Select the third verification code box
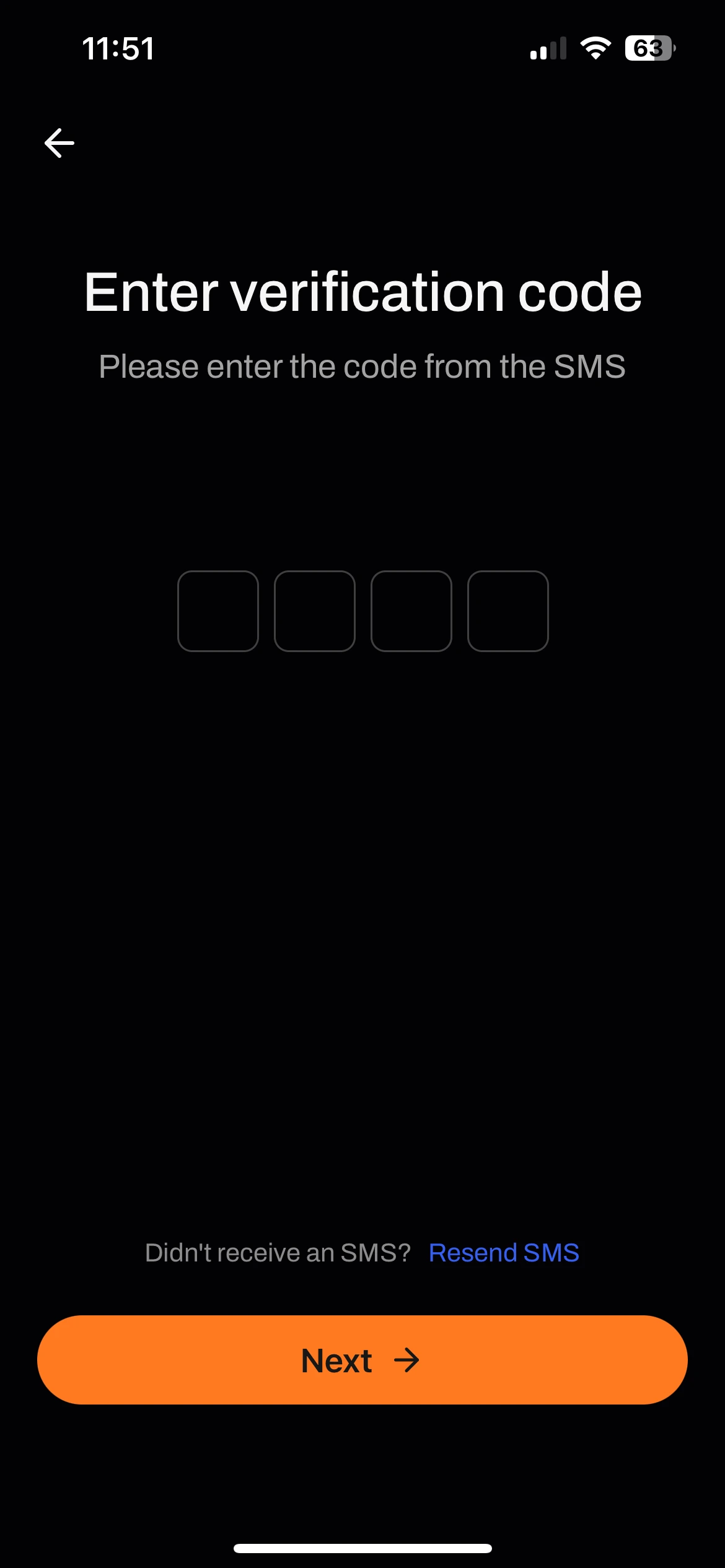Image resolution: width=725 pixels, height=1568 pixels. 411,612
